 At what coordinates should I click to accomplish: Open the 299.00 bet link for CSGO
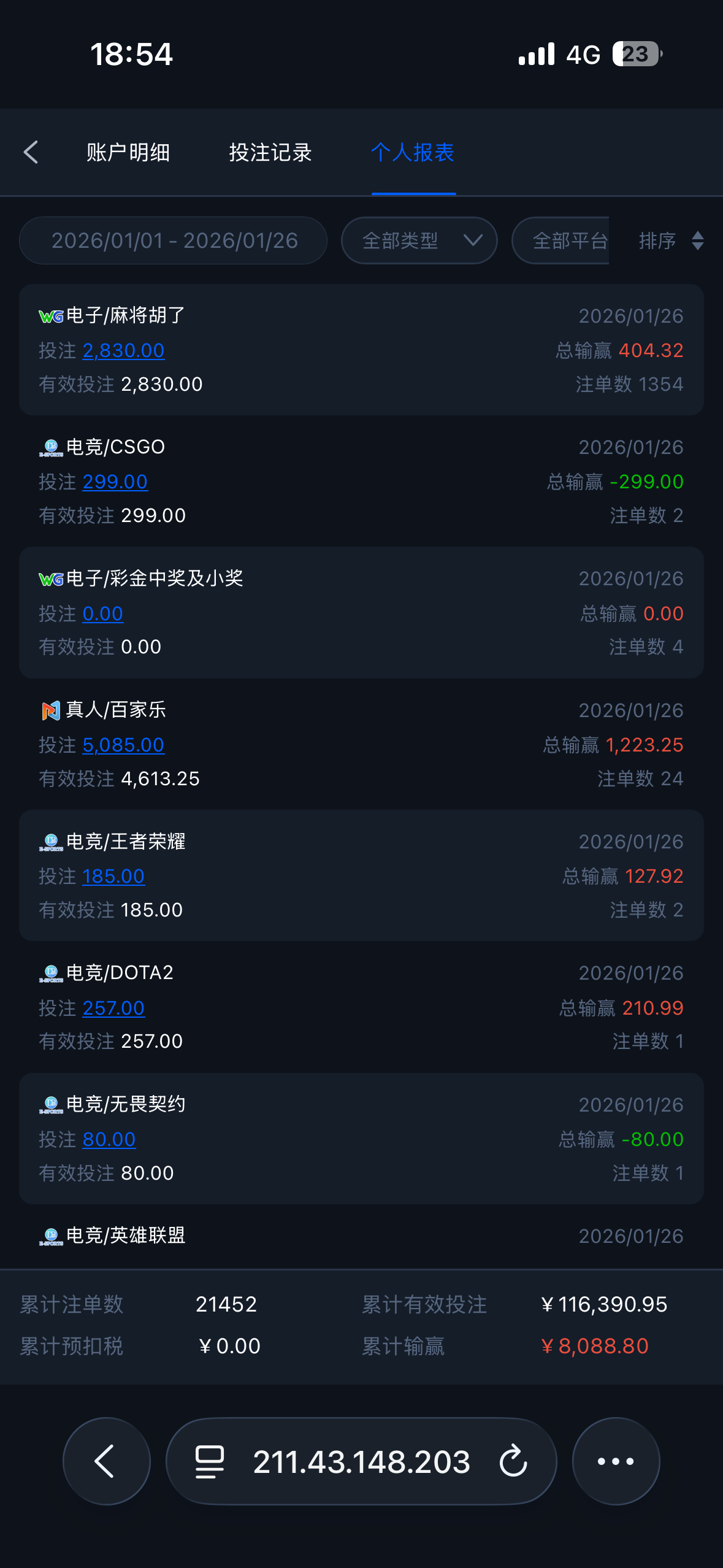coord(115,482)
